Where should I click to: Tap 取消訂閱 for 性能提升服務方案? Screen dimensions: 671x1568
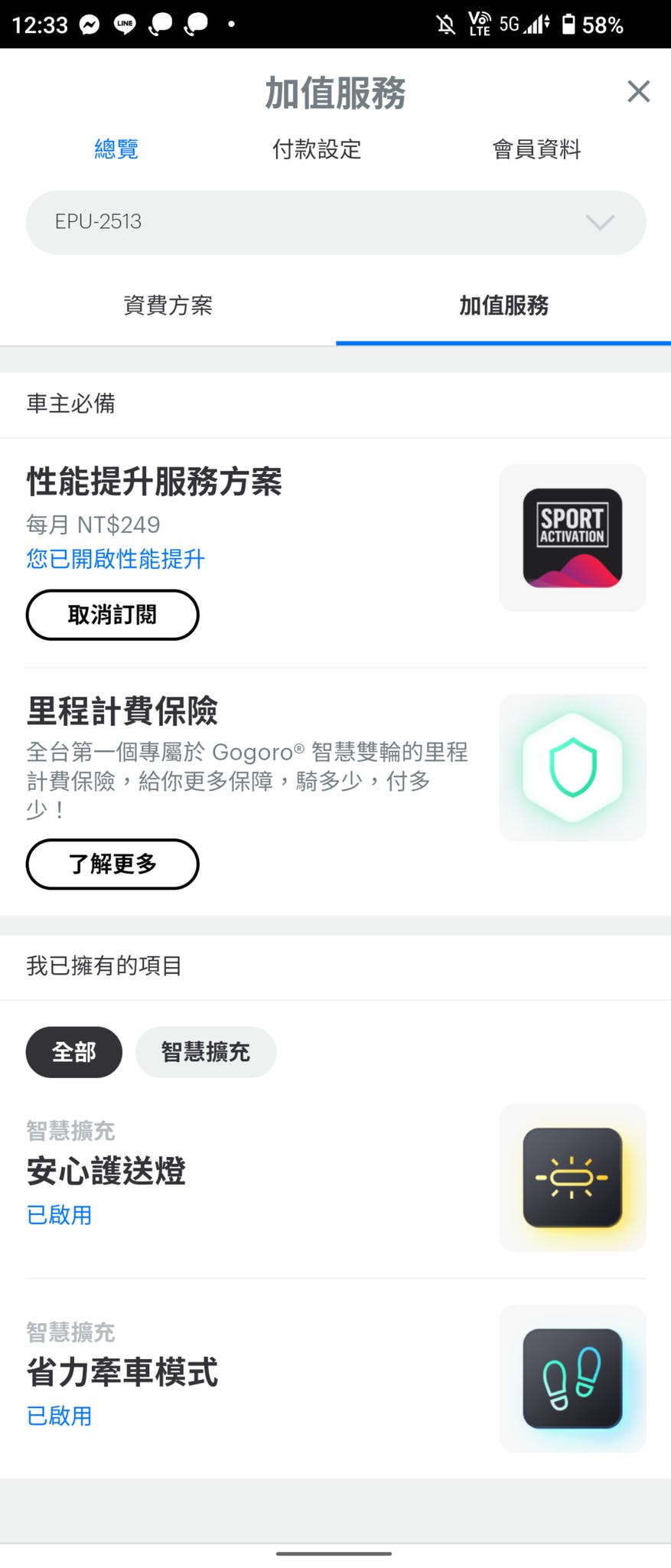click(x=112, y=615)
